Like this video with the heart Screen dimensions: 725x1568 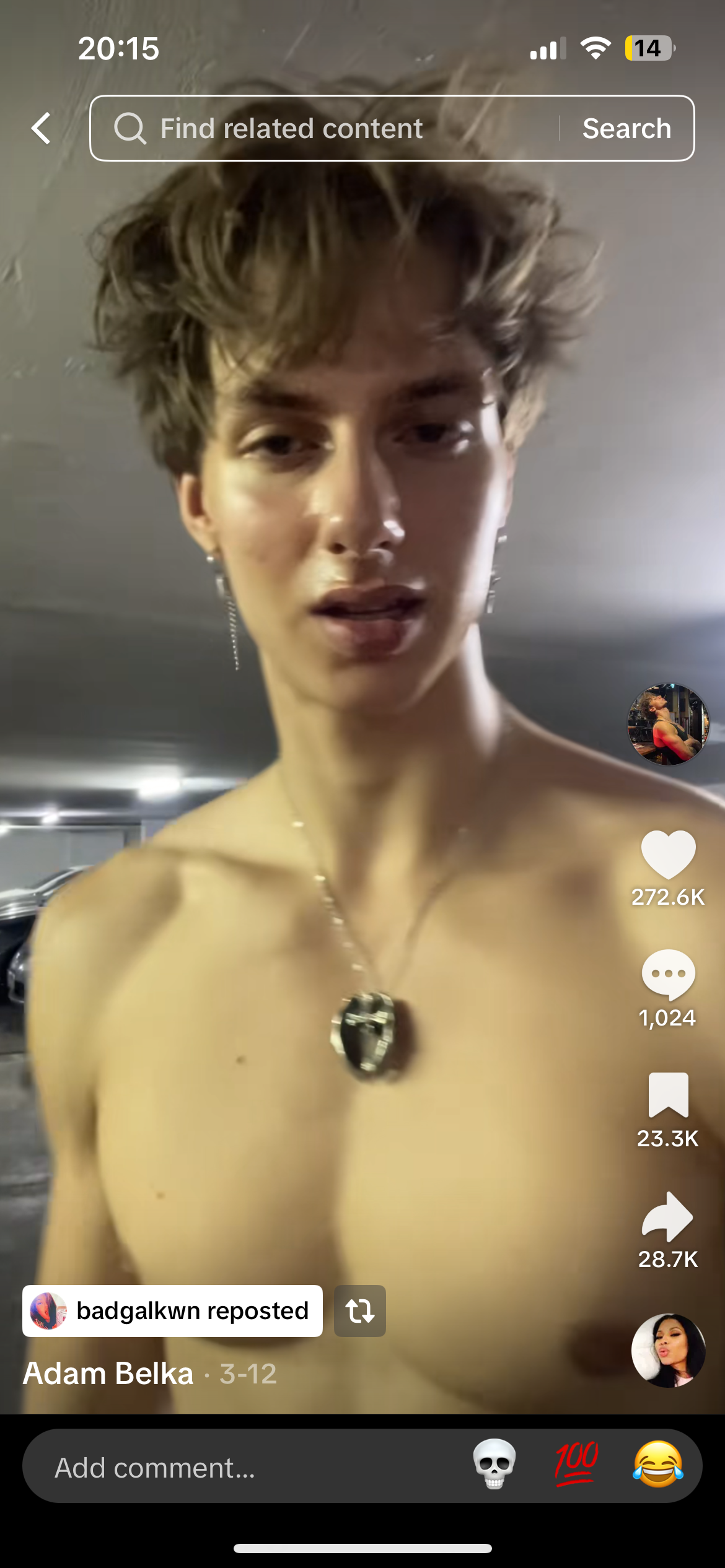click(x=668, y=853)
